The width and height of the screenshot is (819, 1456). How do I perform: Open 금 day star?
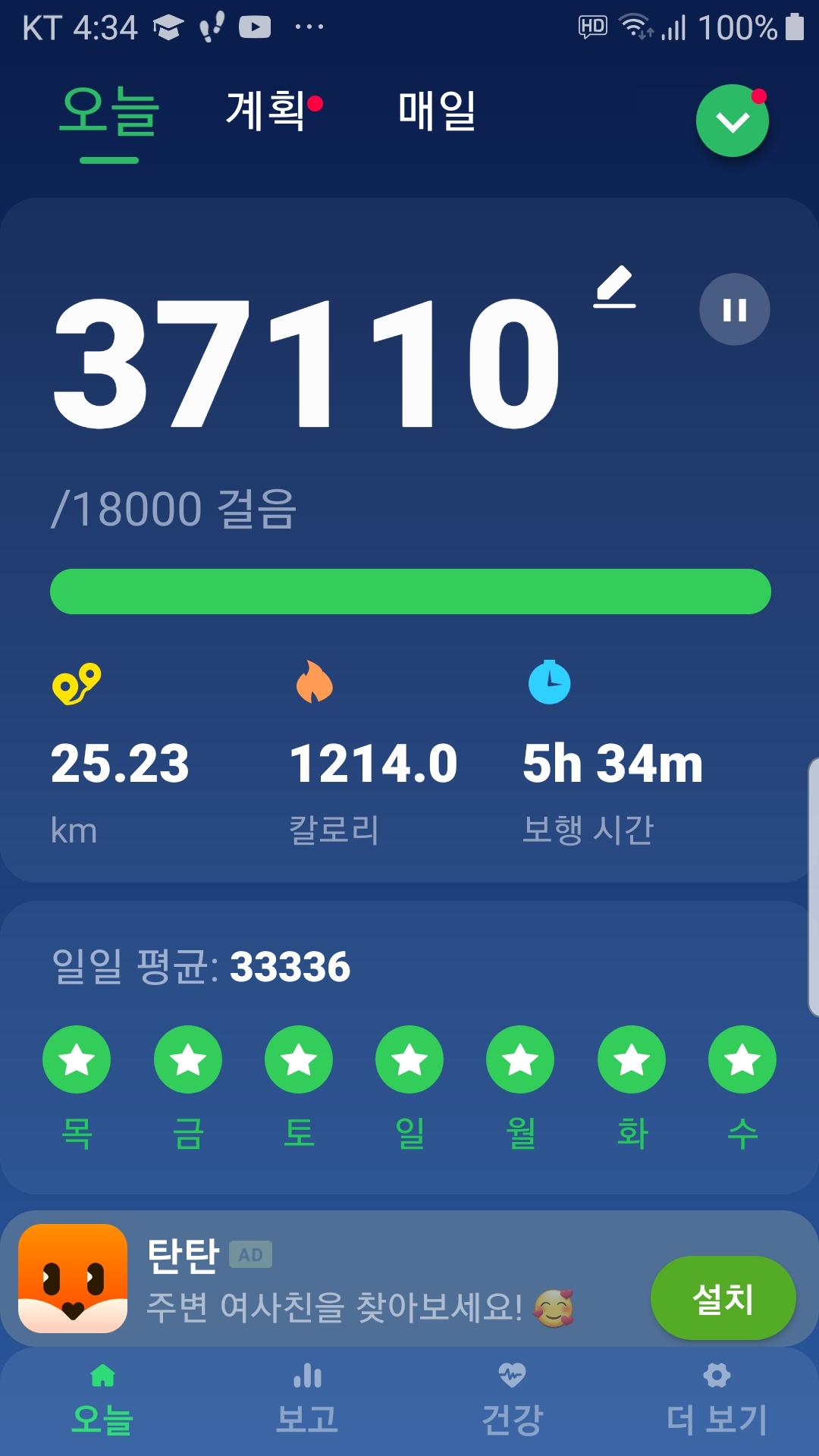tap(188, 1059)
